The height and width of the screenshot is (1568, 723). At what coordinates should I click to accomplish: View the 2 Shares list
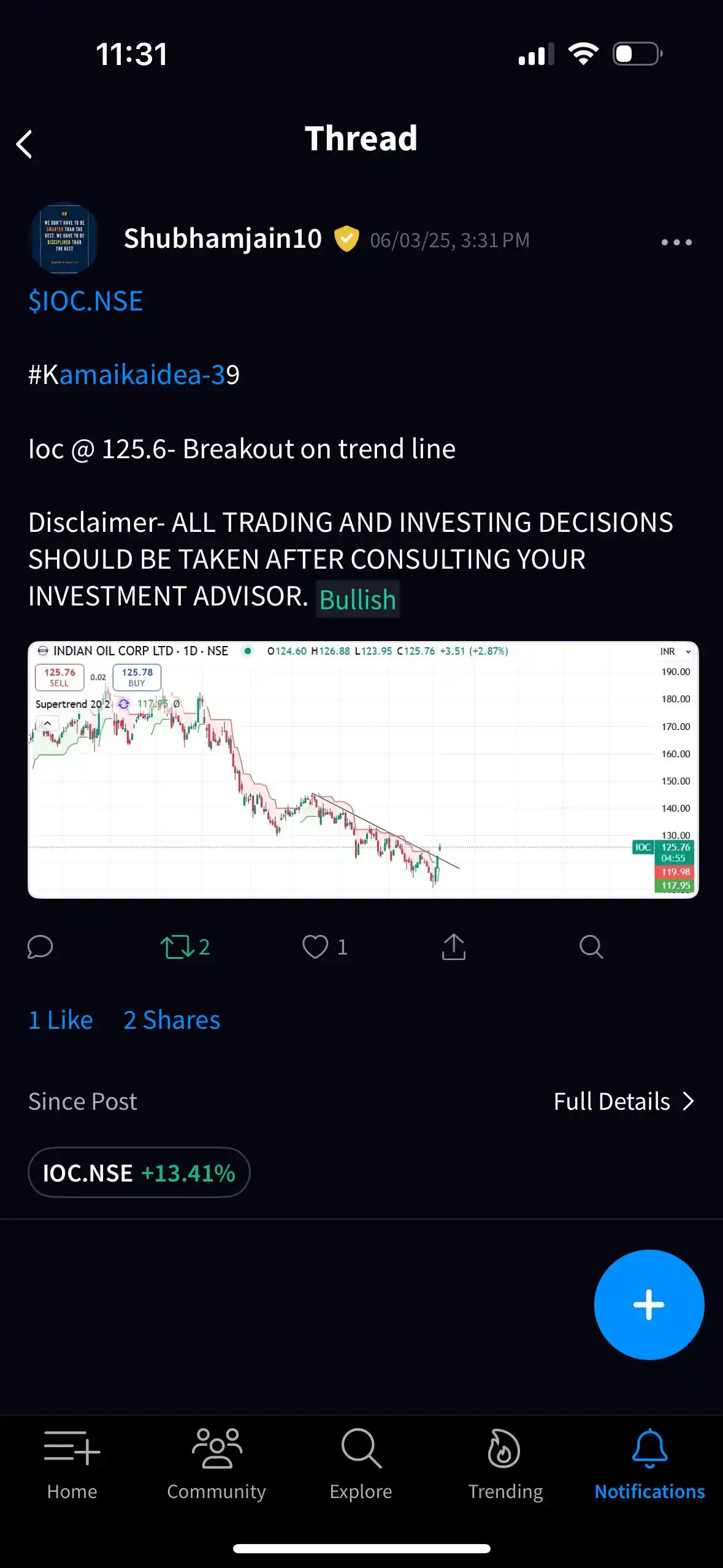[x=172, y=1020]
